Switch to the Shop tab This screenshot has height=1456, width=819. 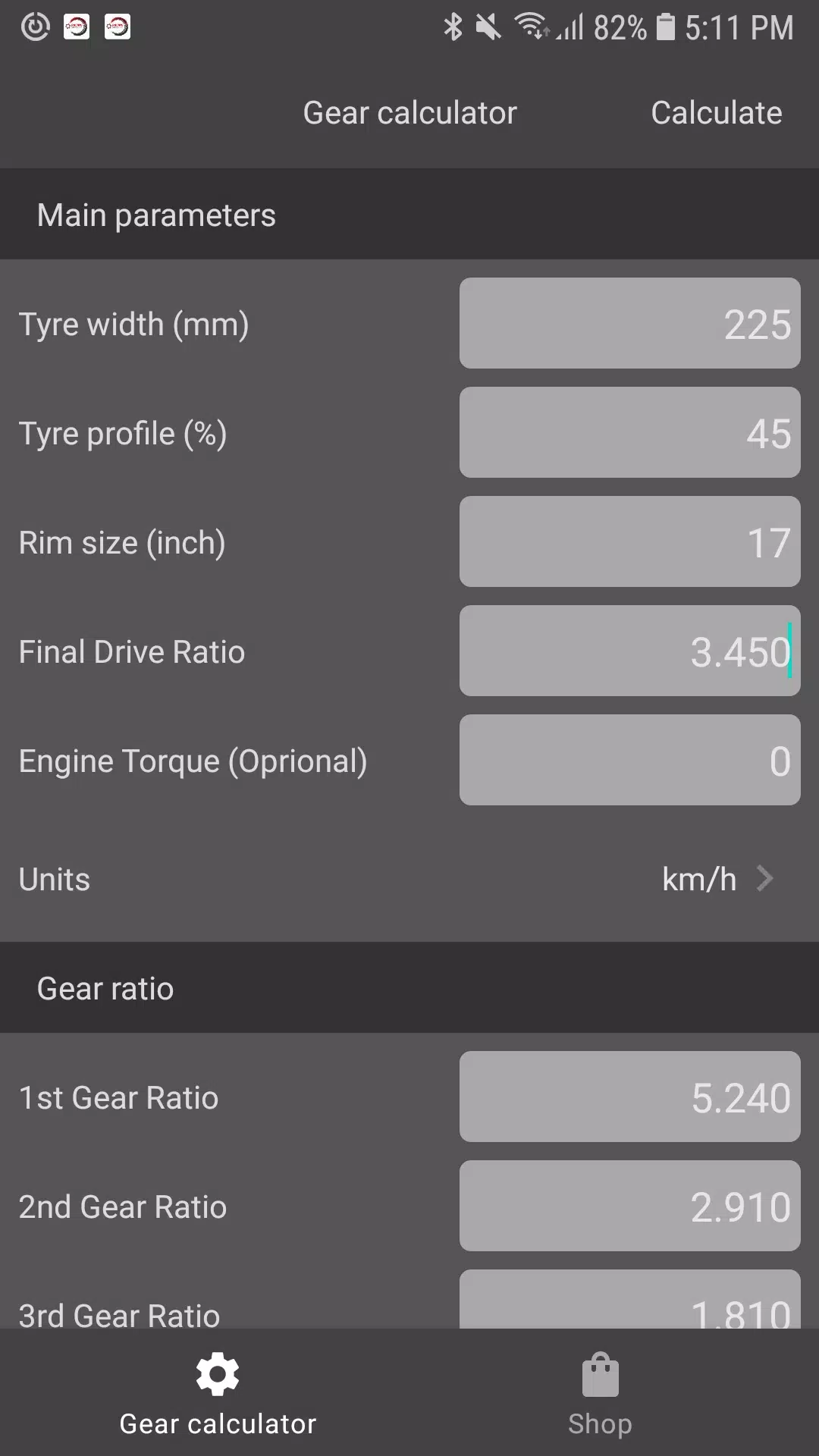point(599,1395)
